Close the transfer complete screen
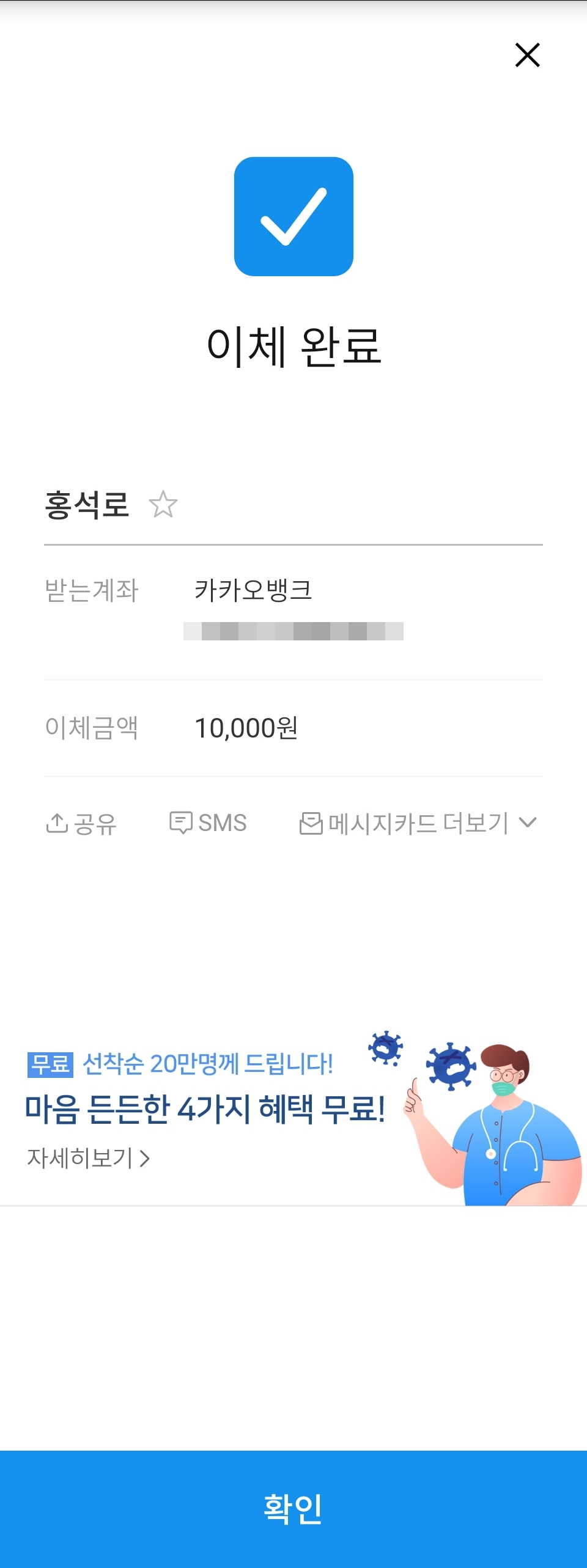The height and width of the screenshot is (1568, 587). click(x=527, y=55)
